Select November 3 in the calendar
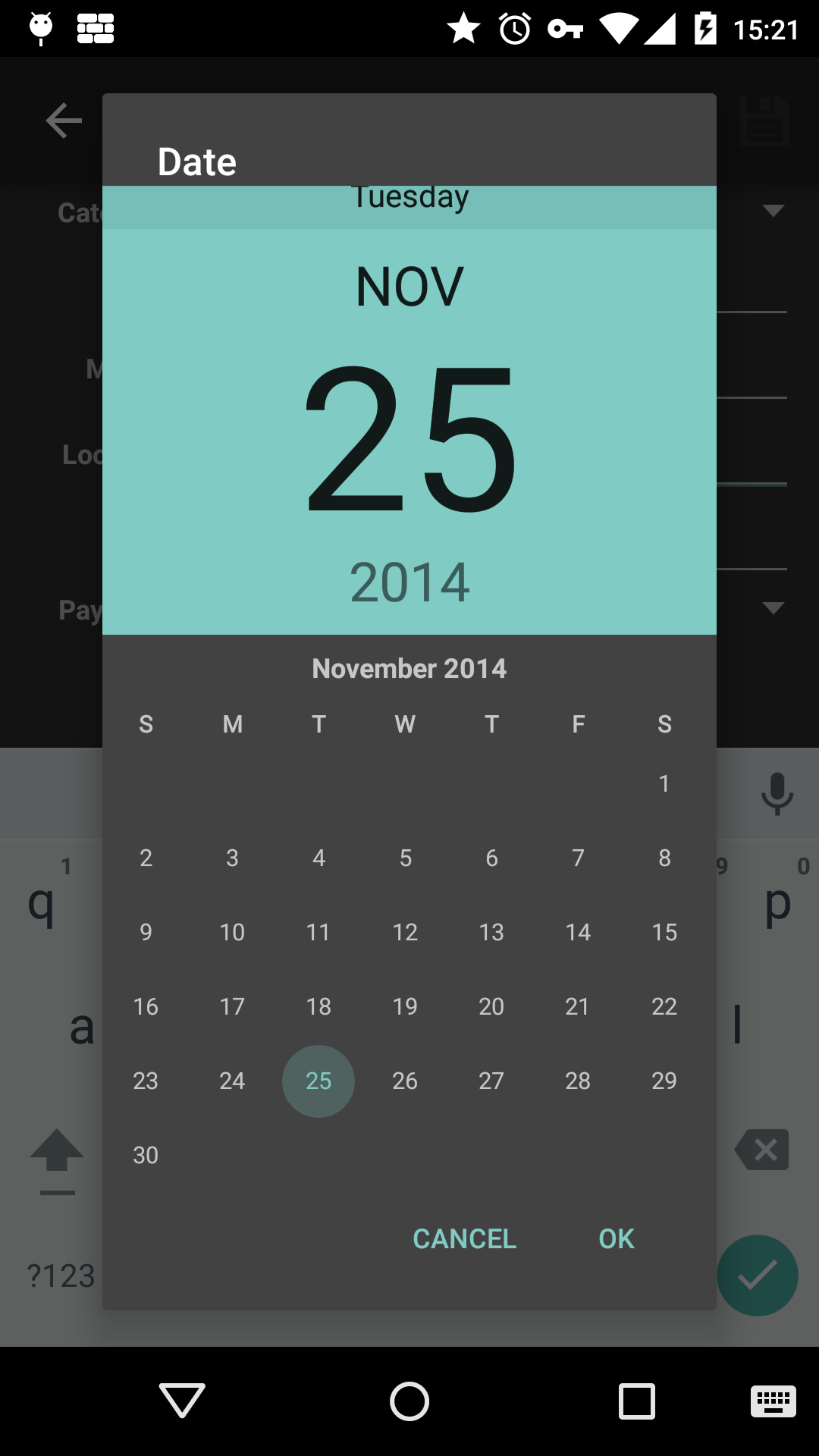819x1456 pixels. [232, 858]
